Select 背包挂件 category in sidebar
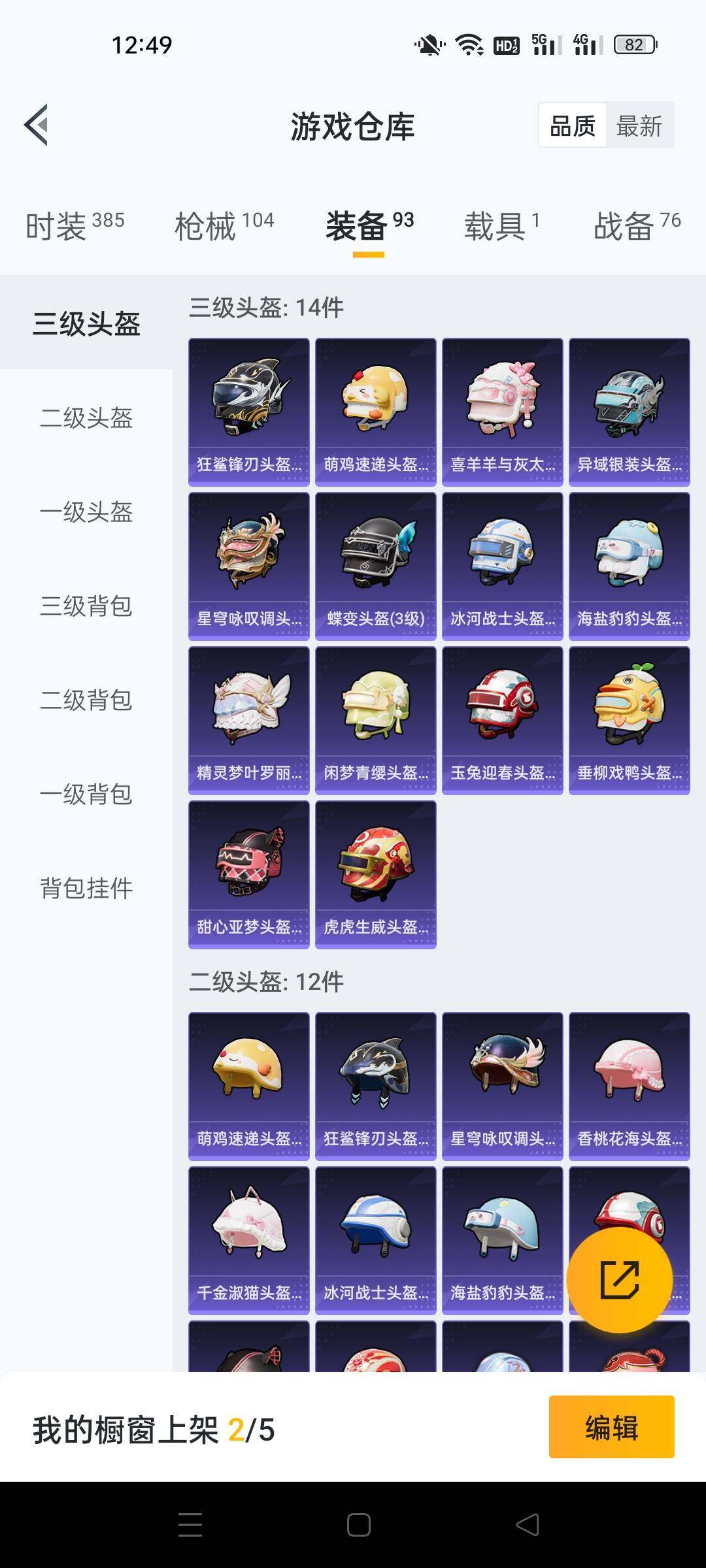The height and width of the screenshot is (1568, 706). pyautogui.click(x=86, y=889)
